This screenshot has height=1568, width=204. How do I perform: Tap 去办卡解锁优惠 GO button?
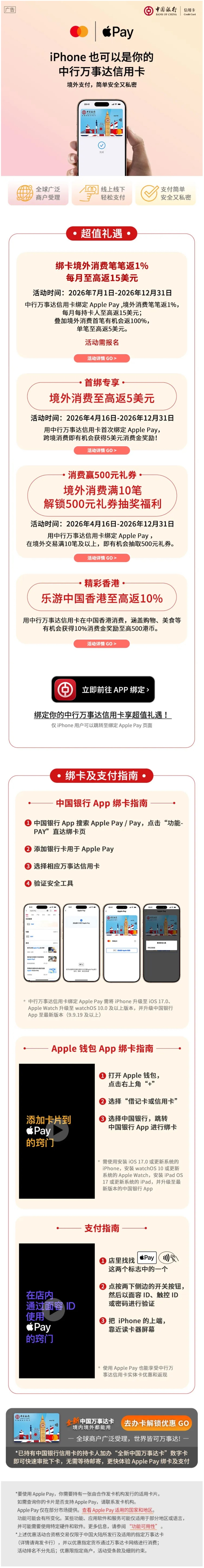tap(156, 1423)
